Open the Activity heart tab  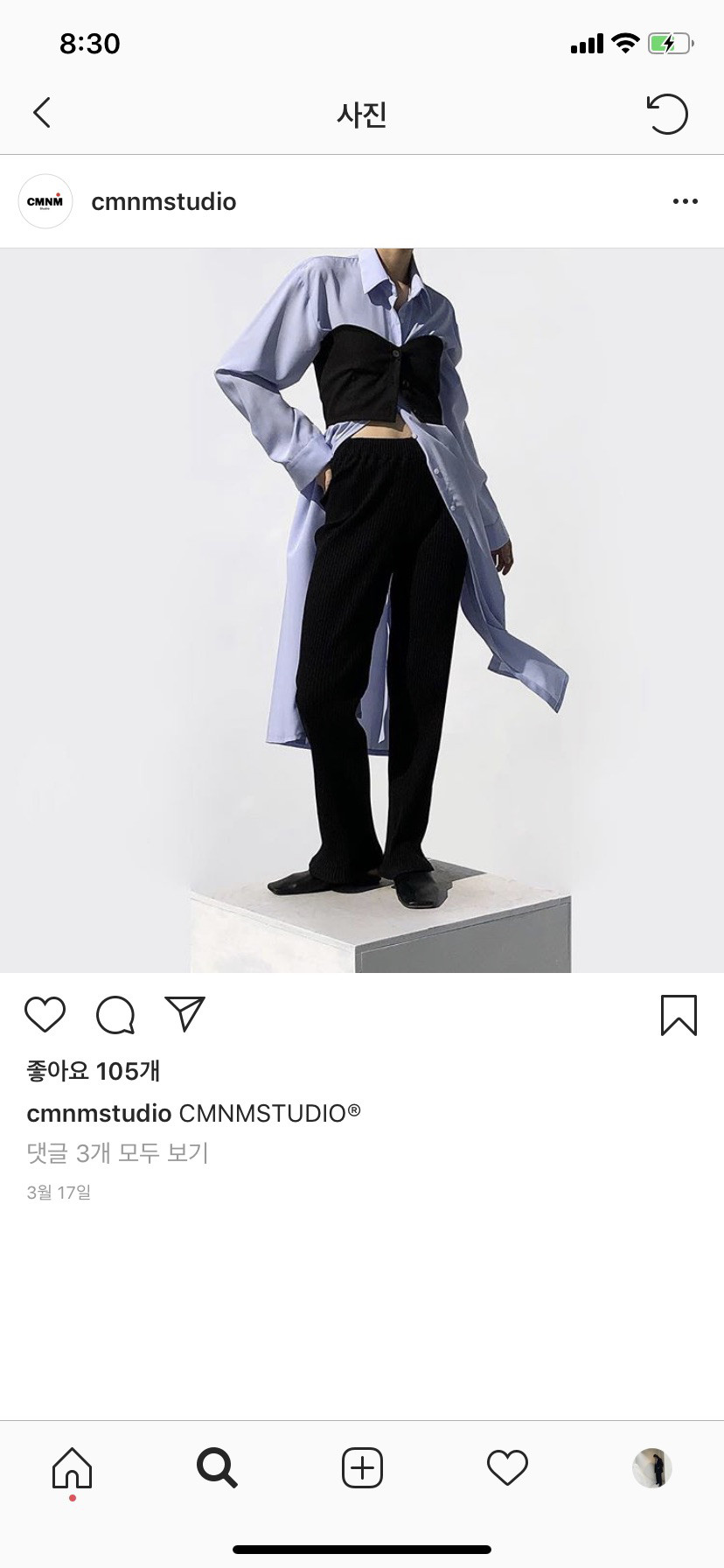click(x=507, y=1468)
